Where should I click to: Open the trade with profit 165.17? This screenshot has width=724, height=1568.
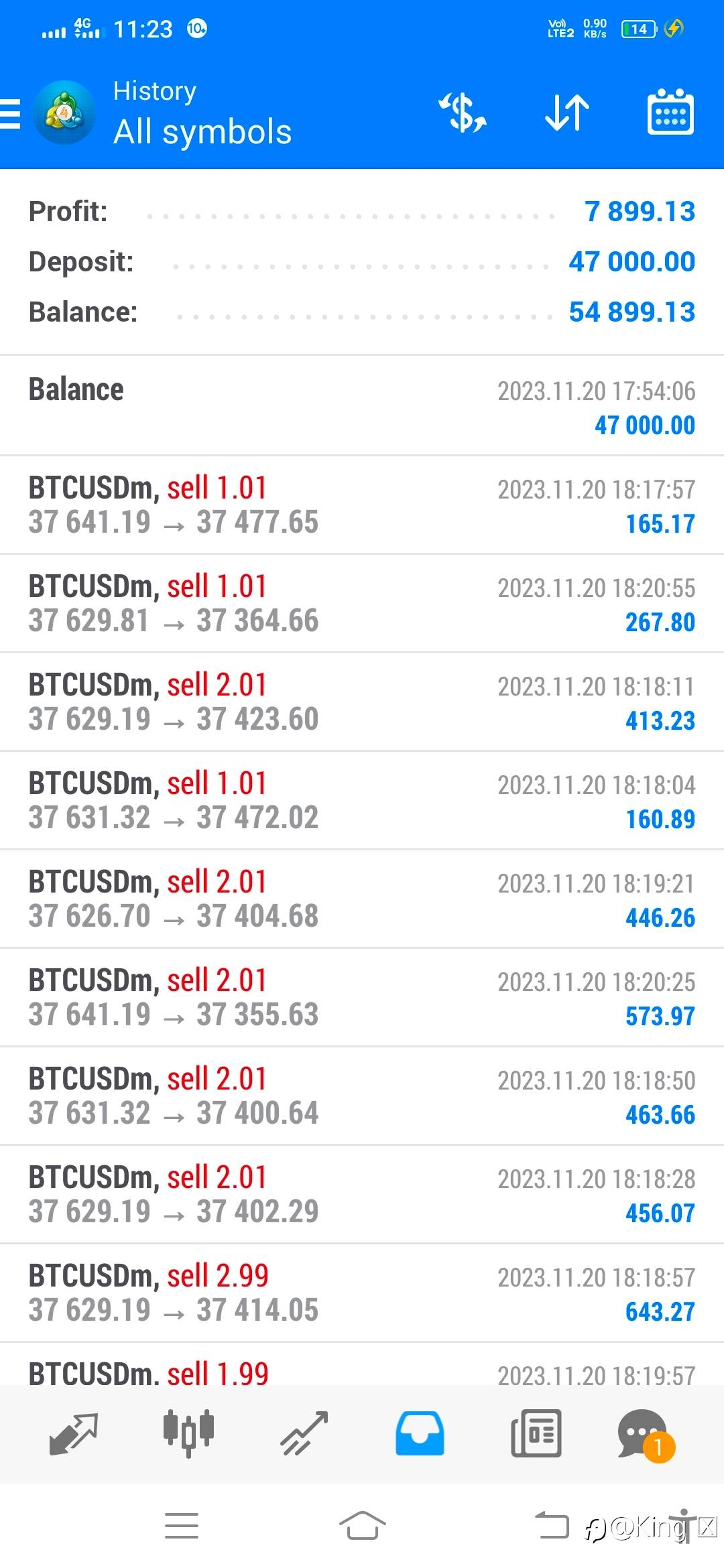(x=362, y=505)
